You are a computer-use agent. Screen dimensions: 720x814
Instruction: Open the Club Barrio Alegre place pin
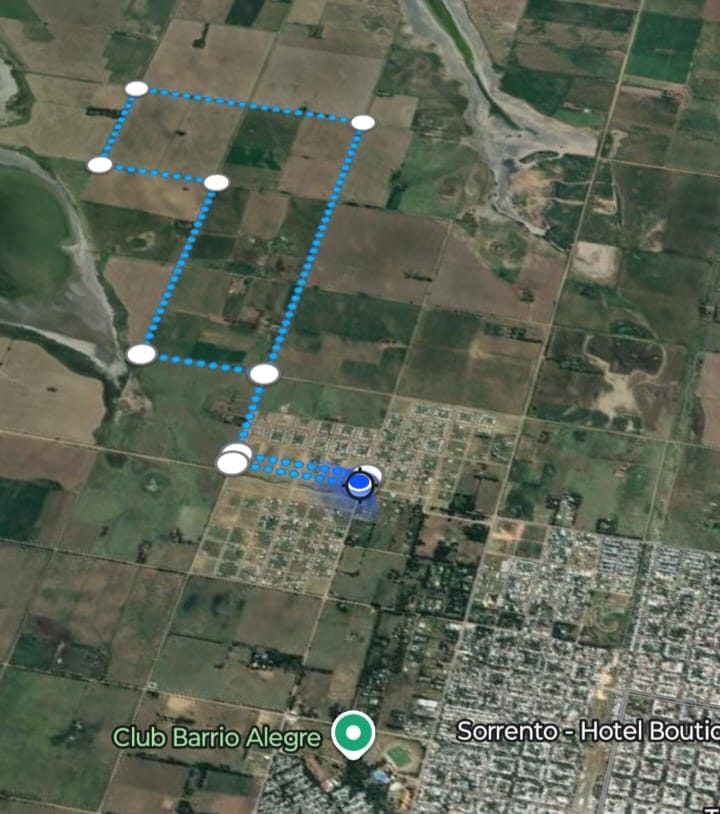pos(352,735)
